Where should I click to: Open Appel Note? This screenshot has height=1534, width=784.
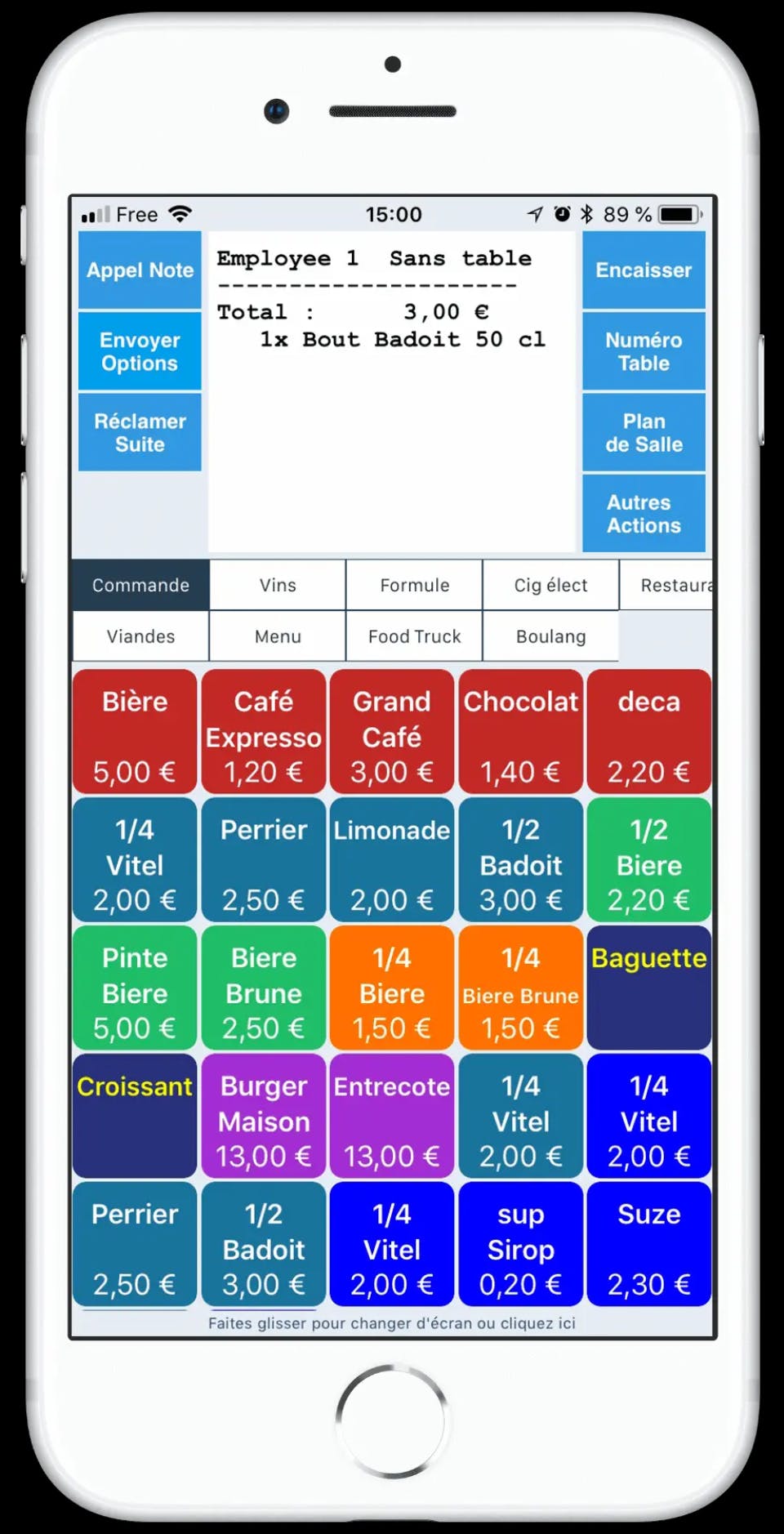coord(140,270)
